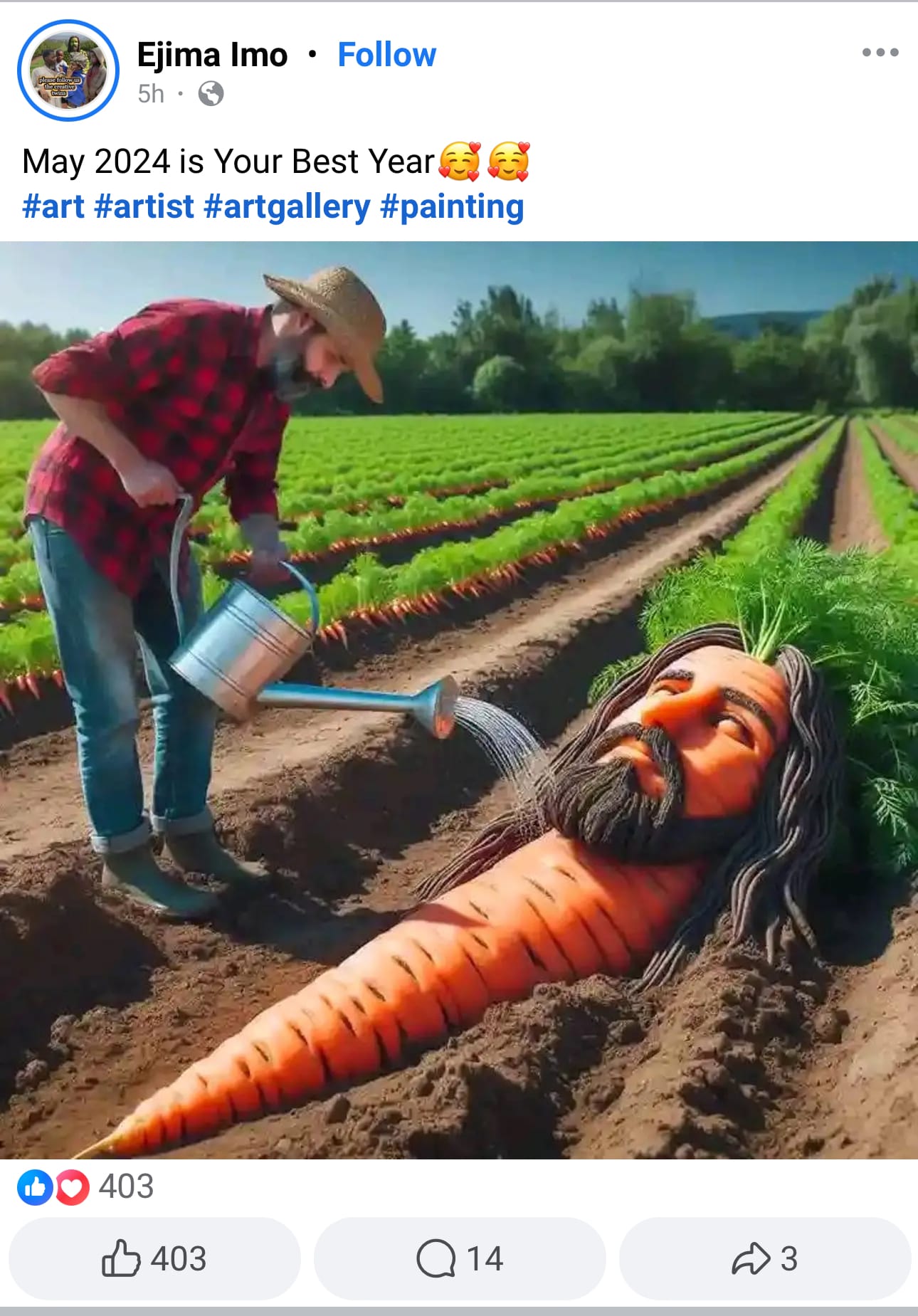Open Ejima Imo's profile picture
918x1316 pixels.
tap(68, 70)
